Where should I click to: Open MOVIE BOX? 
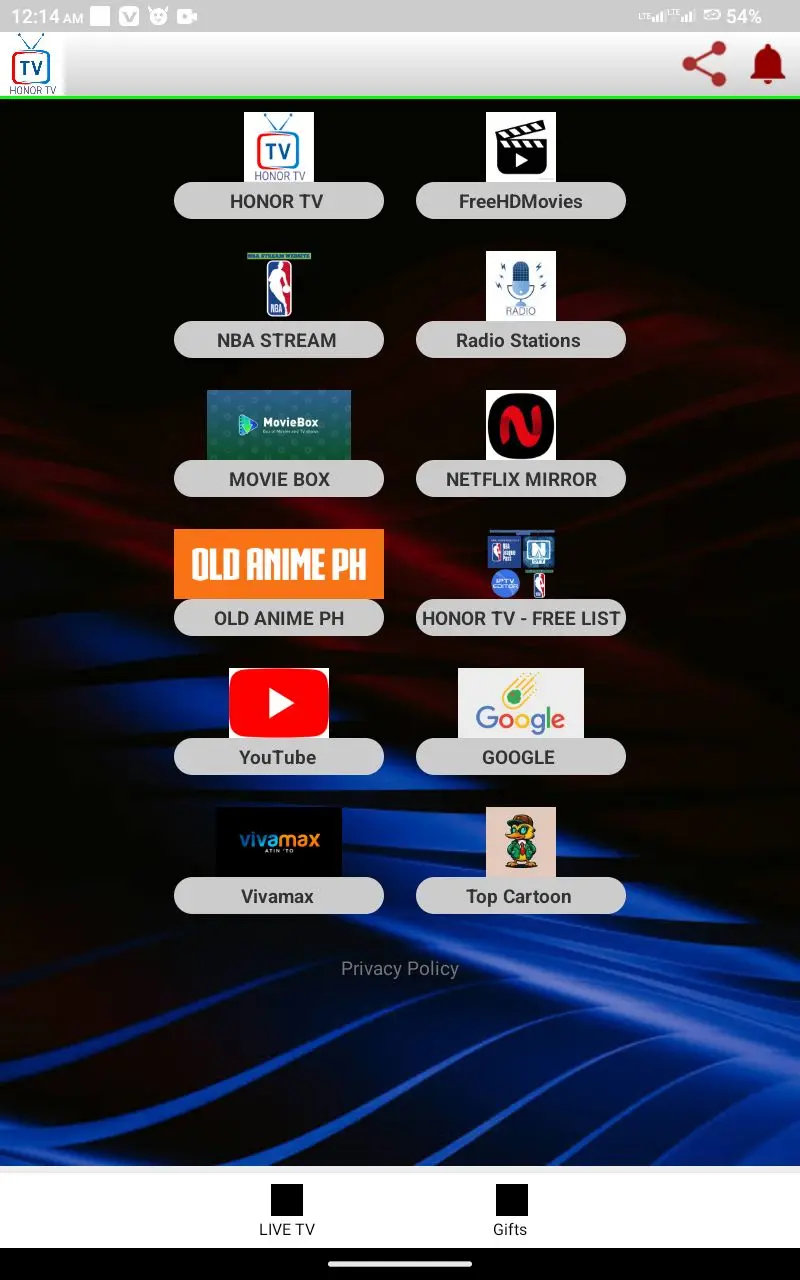(x=279, y=478)
